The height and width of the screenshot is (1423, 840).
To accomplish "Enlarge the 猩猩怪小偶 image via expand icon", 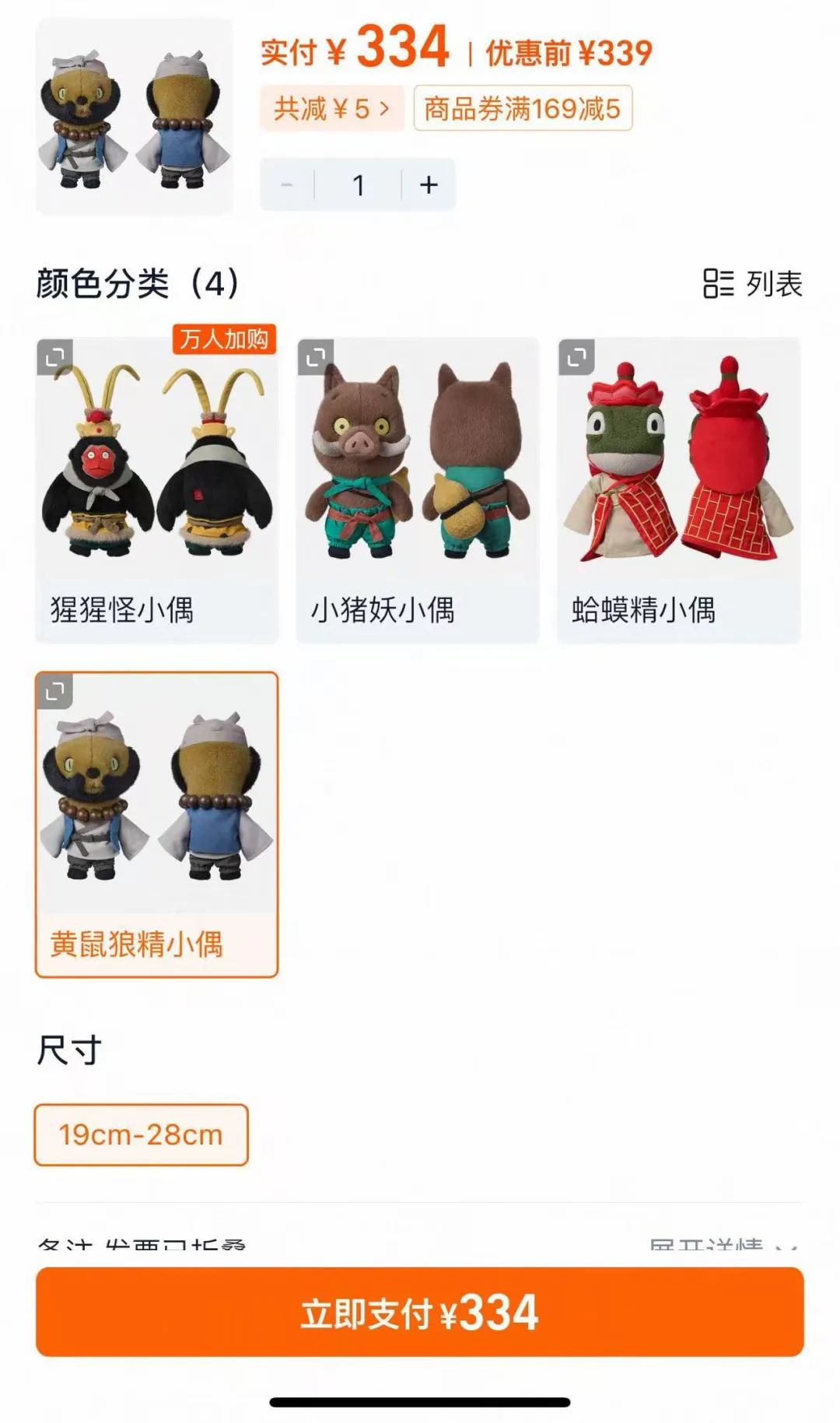I will tap(54, 357).
